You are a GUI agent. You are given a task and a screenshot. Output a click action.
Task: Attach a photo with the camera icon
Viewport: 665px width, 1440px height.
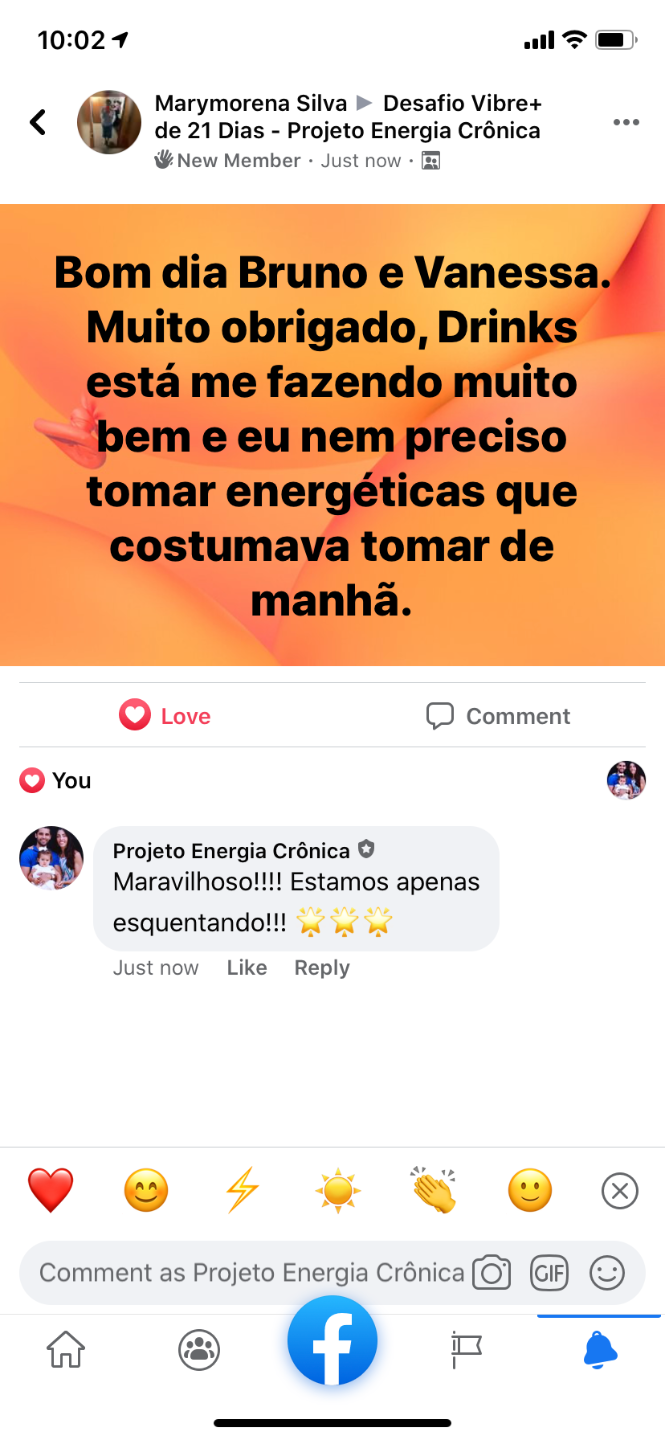point(491,1273)
